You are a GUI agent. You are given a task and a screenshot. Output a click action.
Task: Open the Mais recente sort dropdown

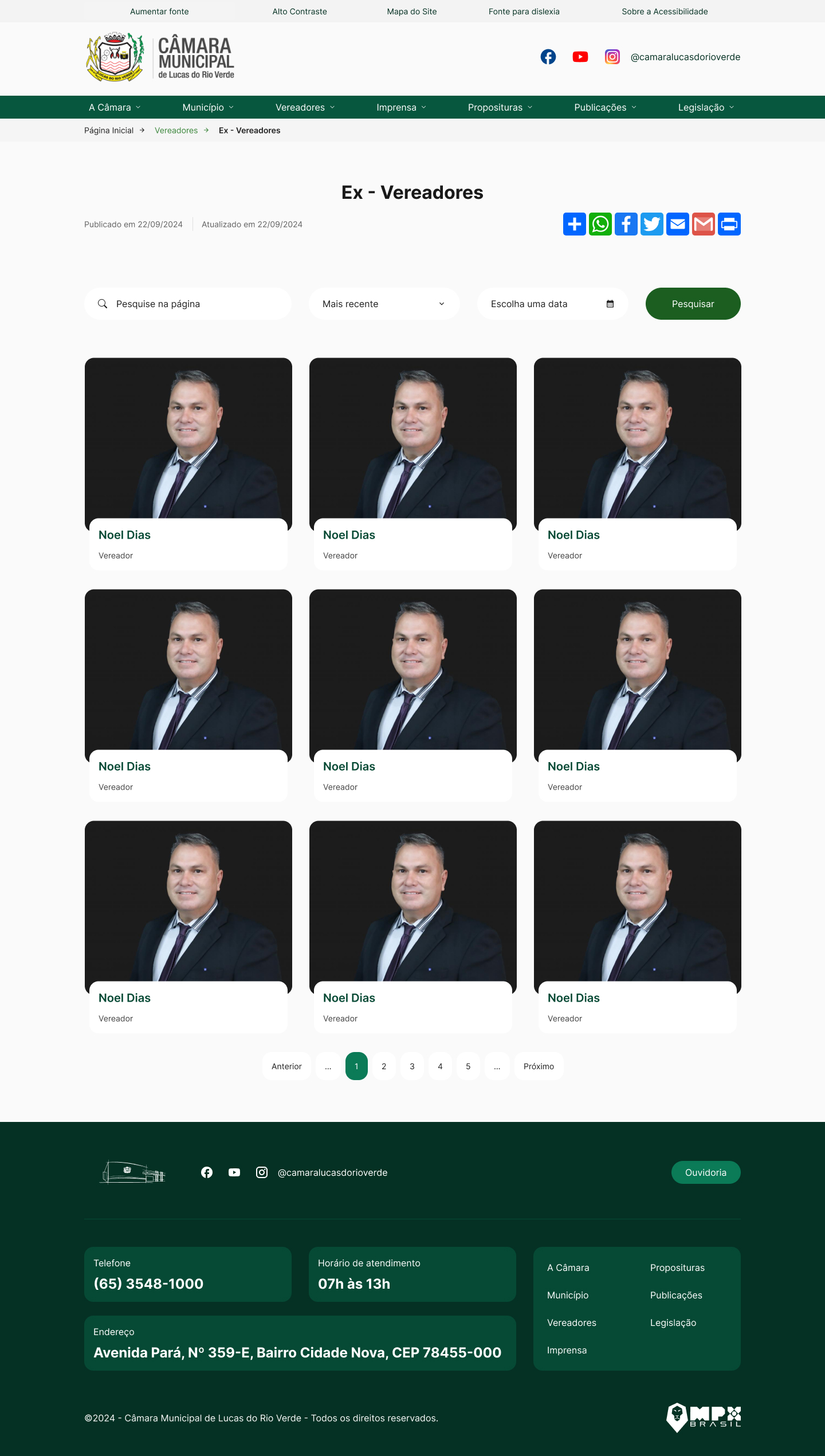pyautogui.click(x=384, y=304)
